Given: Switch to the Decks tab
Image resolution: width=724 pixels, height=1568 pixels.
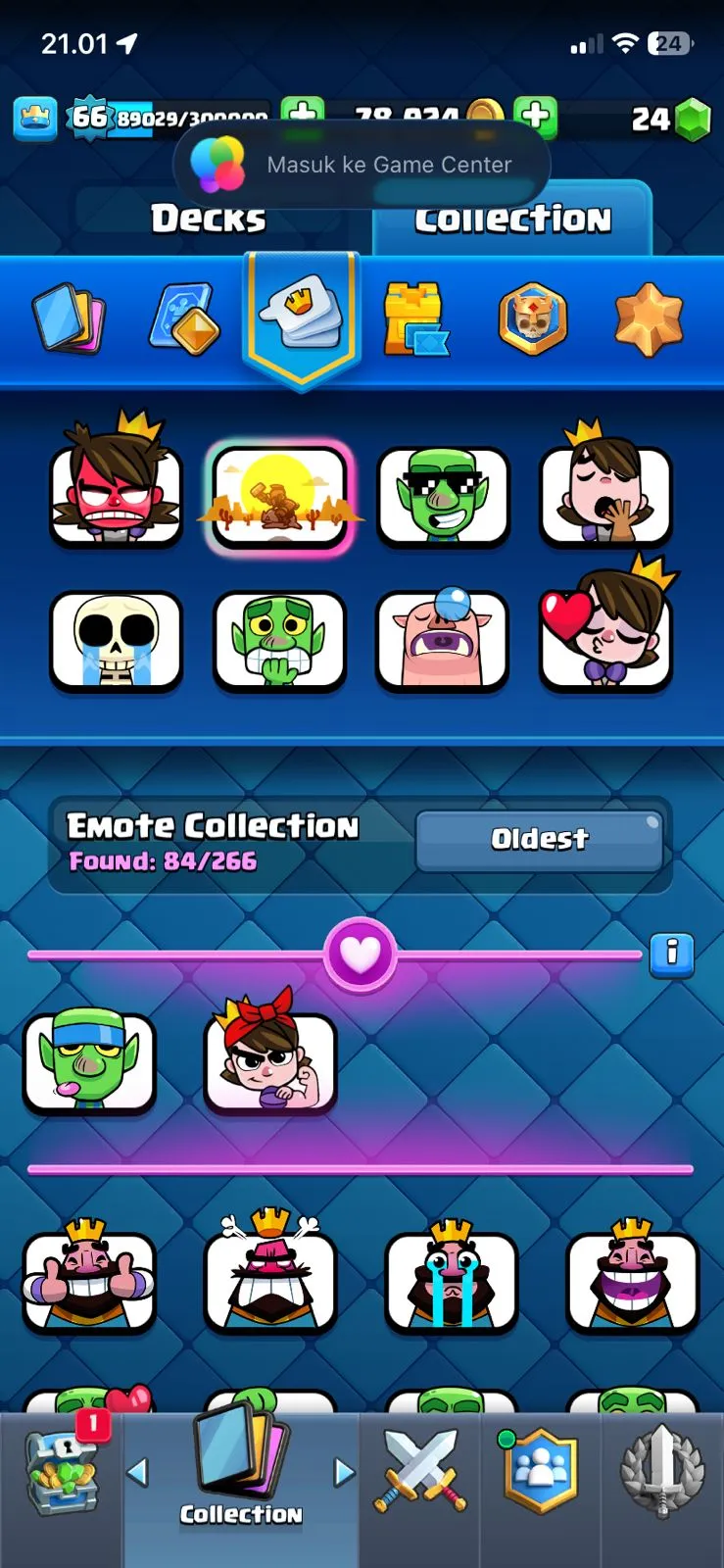Looking at the screenshot, I should (208, 219).
